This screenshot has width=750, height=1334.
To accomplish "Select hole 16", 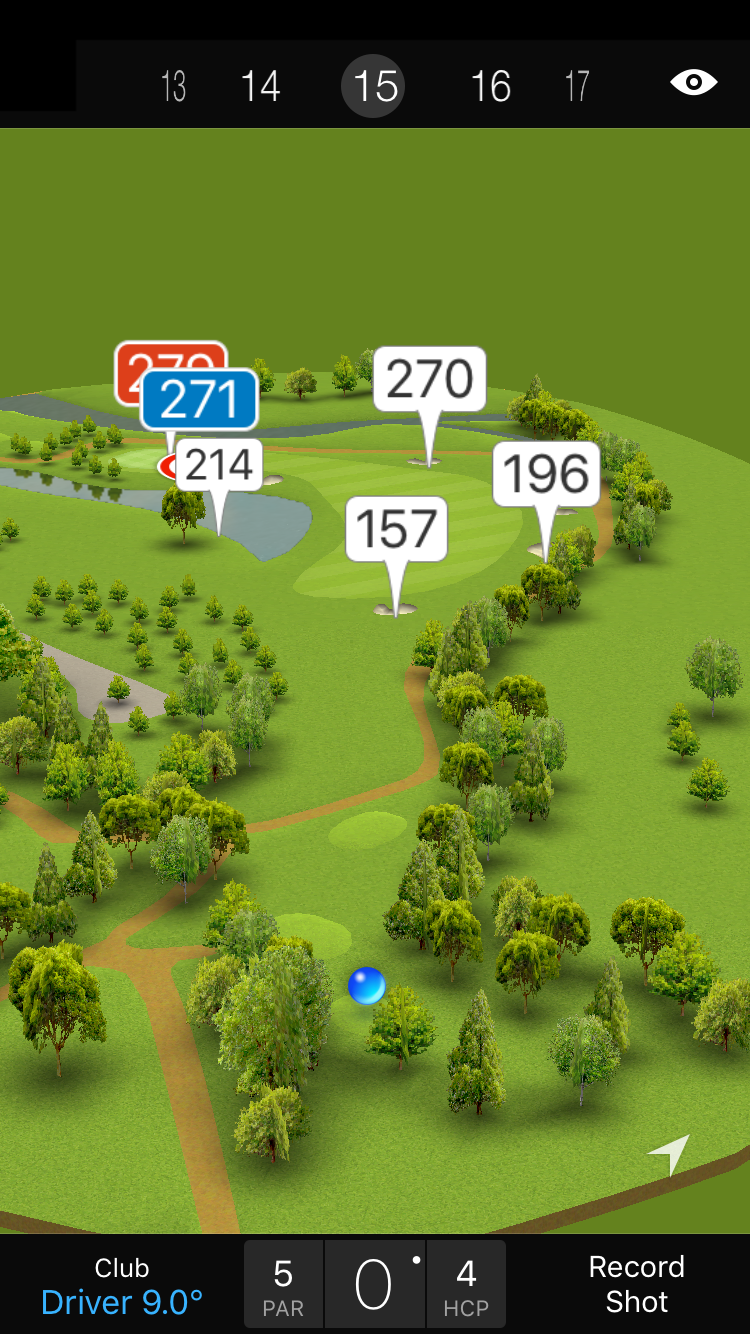I will coord(491,86).
